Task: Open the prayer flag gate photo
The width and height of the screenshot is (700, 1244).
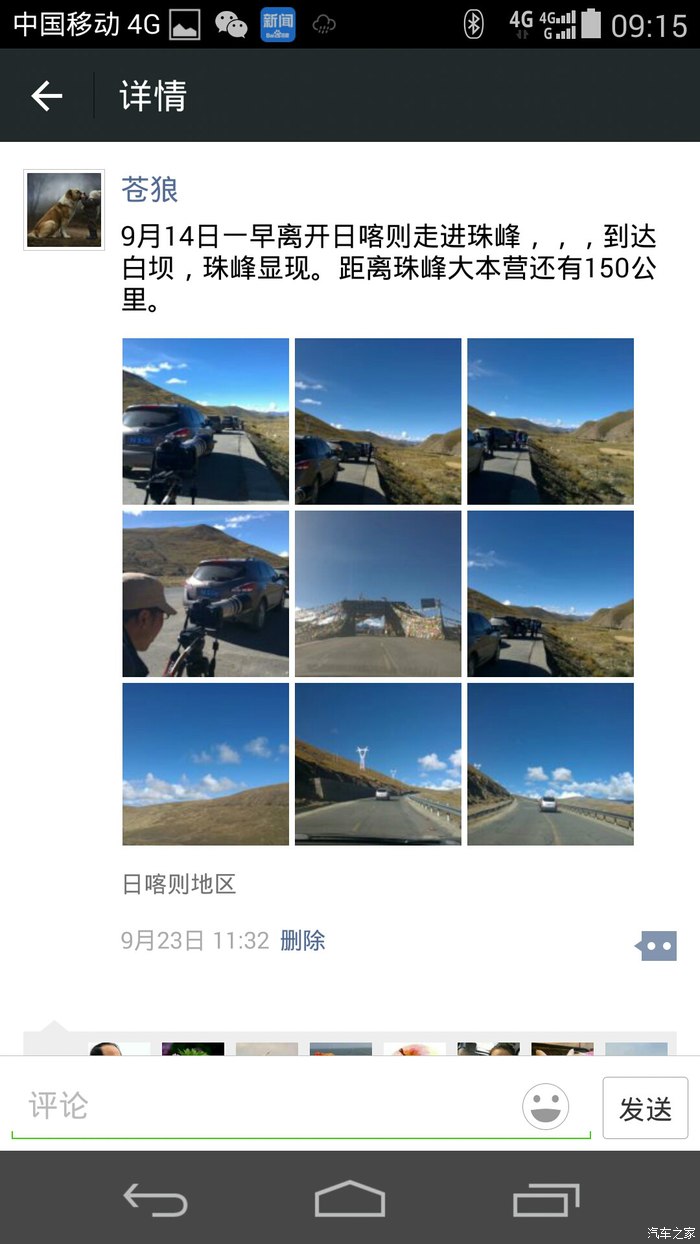Action: 378,593
